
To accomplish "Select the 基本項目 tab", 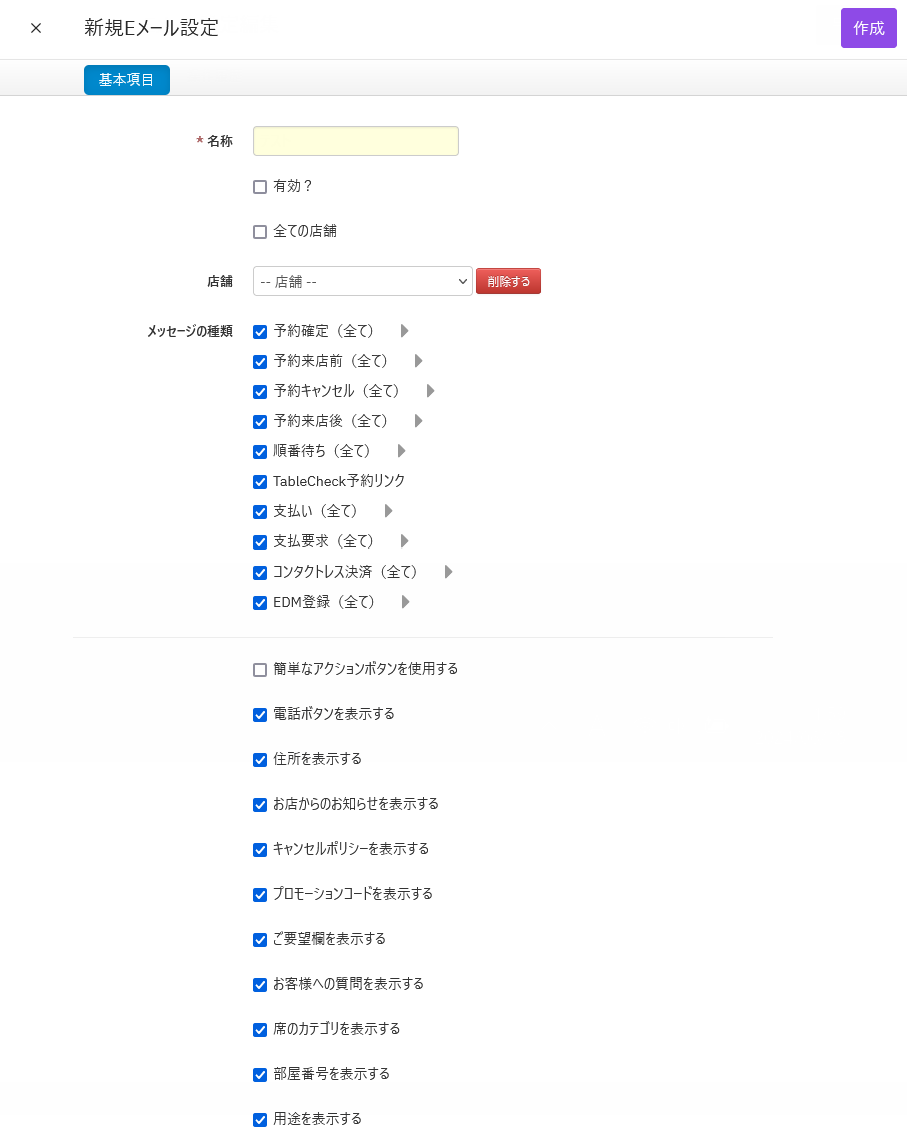I will [x=127, y=80].
